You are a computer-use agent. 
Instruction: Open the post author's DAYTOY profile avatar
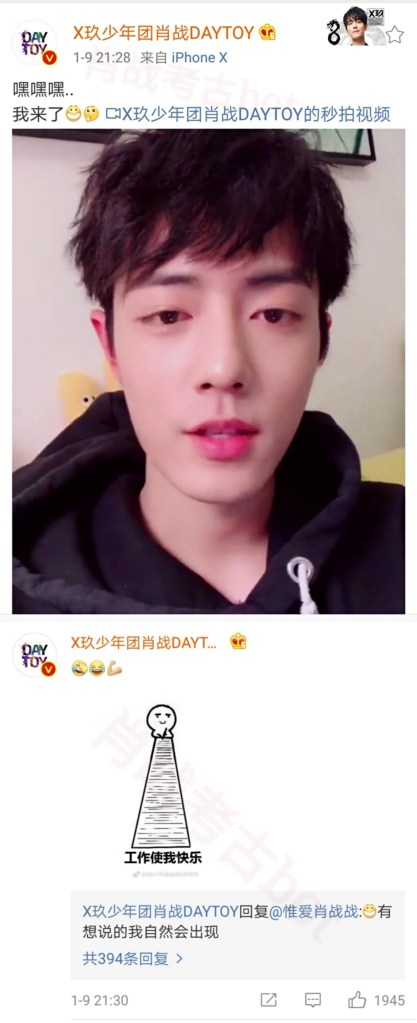pyautogui.click(x=35, y=42)
